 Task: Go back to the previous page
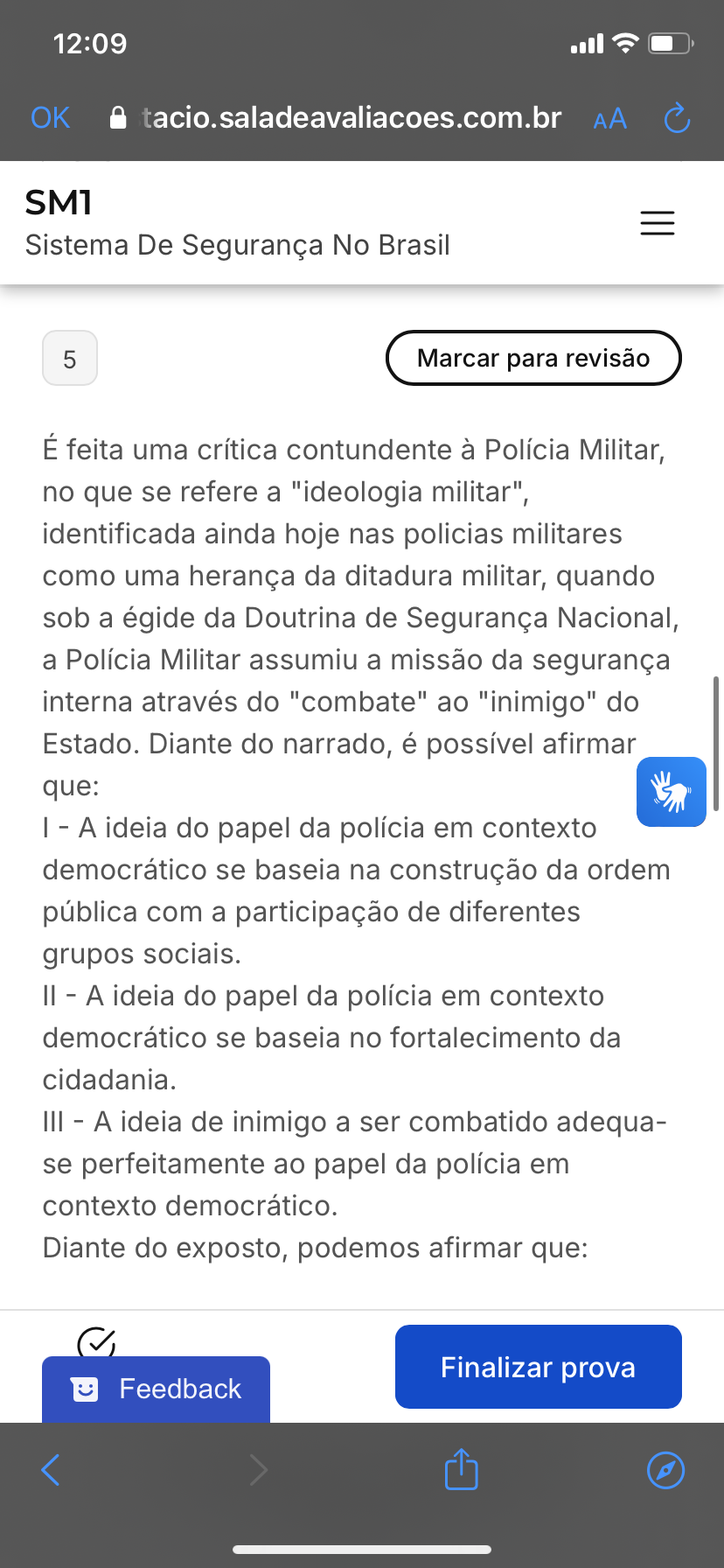click(x=51, y=1470)
